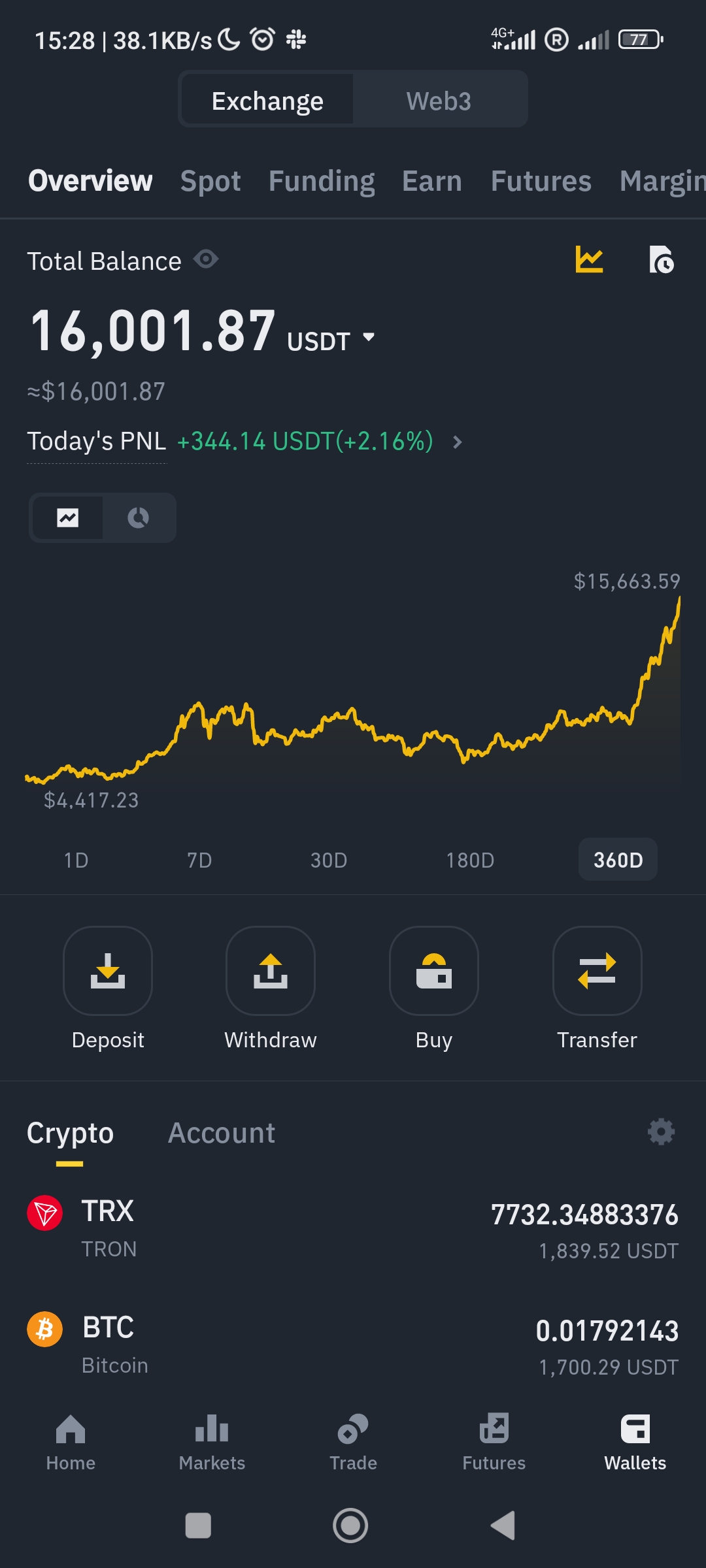Open the Funding tab
Screen dimensions: 706x1568
pyautogui.click(x=322, y=181)
